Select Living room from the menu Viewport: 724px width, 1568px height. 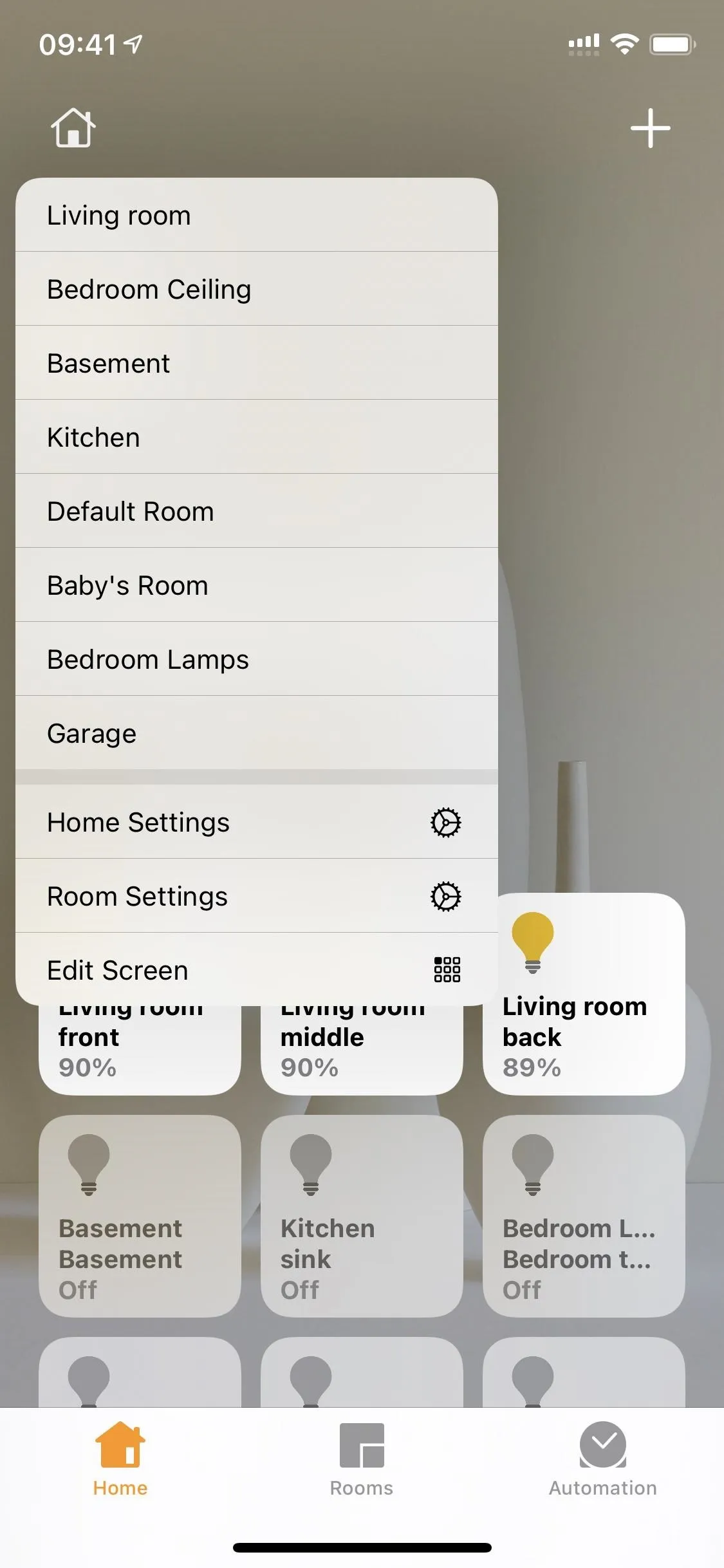point(257,215)
